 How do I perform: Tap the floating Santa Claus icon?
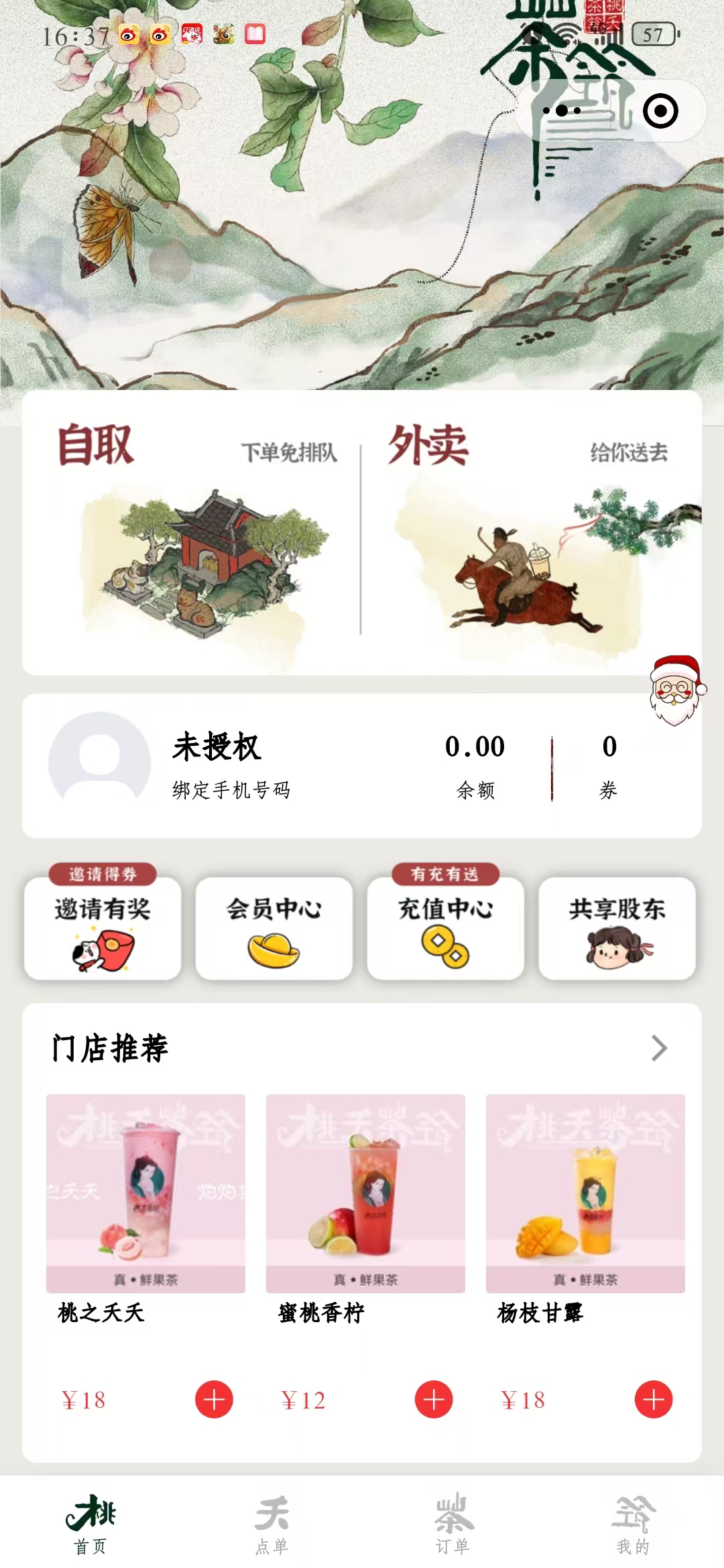tap(676, 690)
